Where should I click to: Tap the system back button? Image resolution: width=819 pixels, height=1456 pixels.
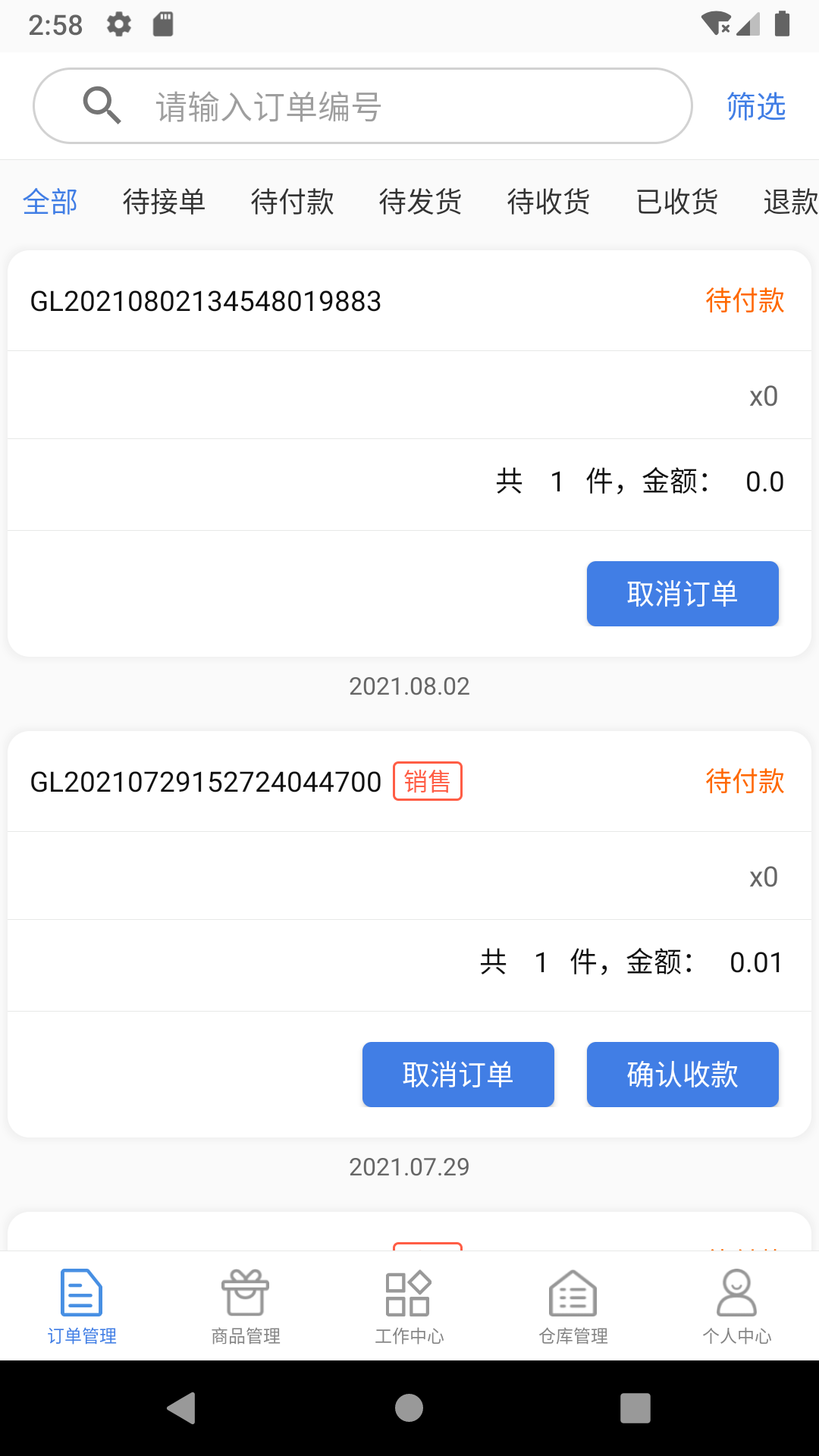(x=182, y=1408)
